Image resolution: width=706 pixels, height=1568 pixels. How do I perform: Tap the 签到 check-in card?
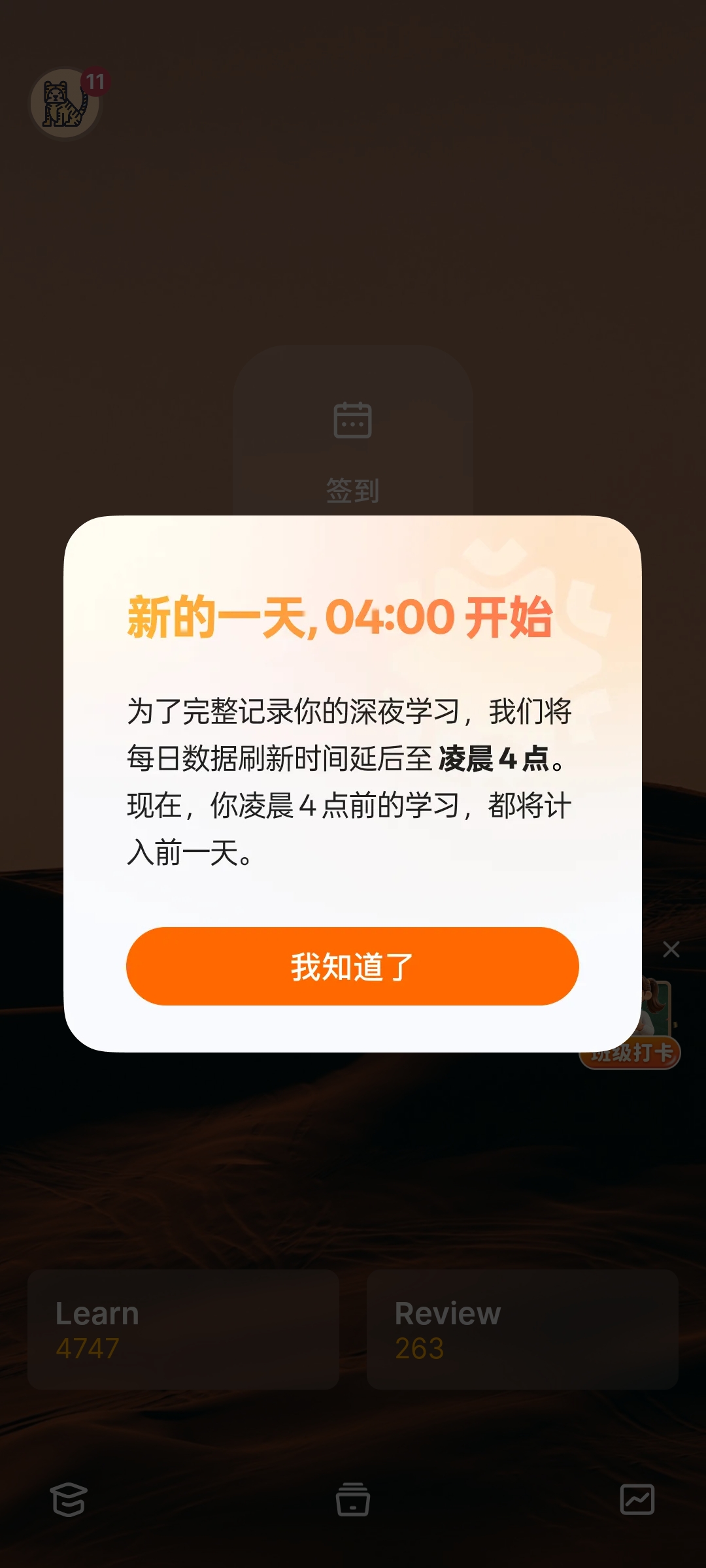pyautogui.click(x=352, y=444)
